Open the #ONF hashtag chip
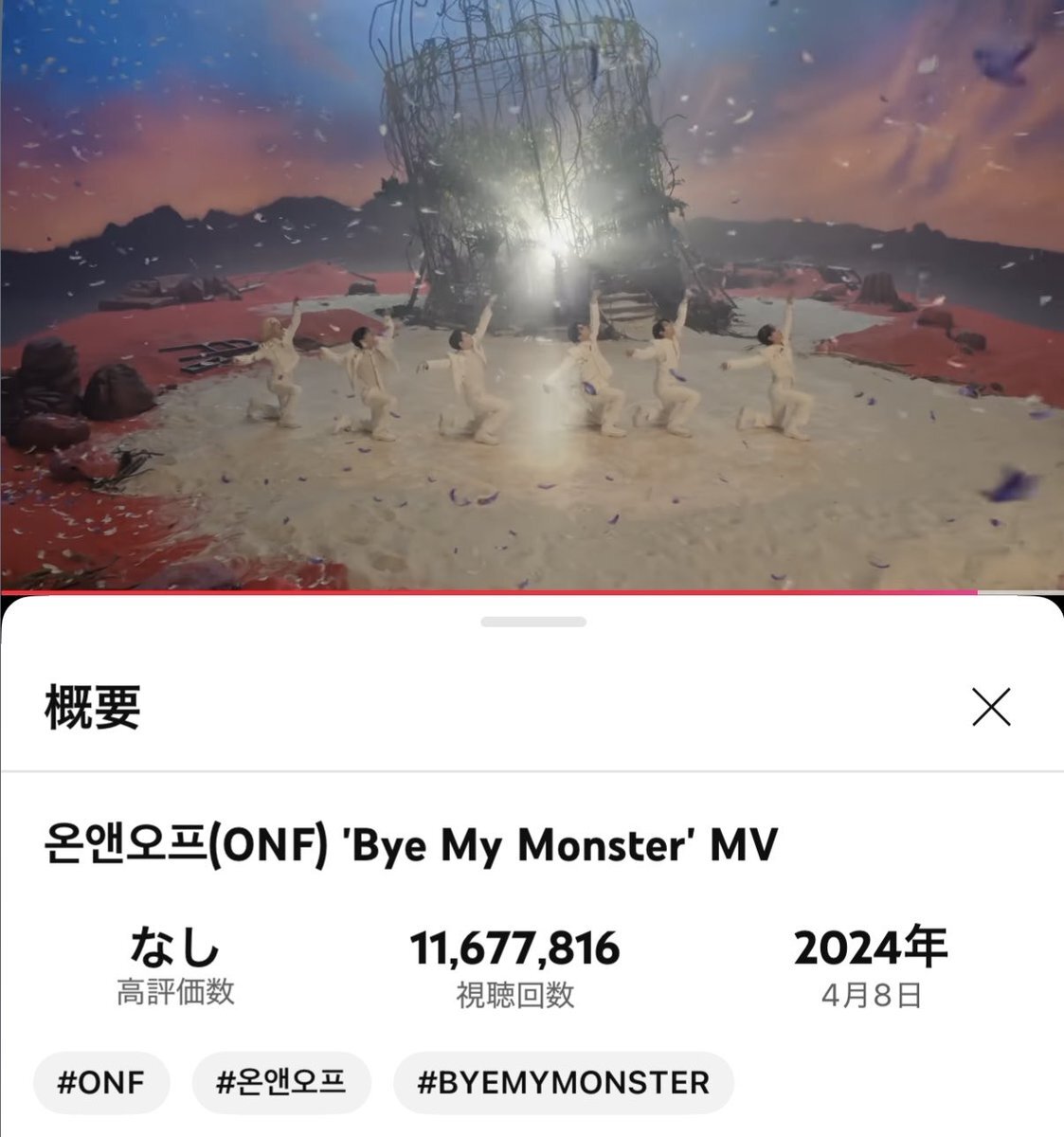This screenshot has width=1064, height=1137. coord(101,1083)
